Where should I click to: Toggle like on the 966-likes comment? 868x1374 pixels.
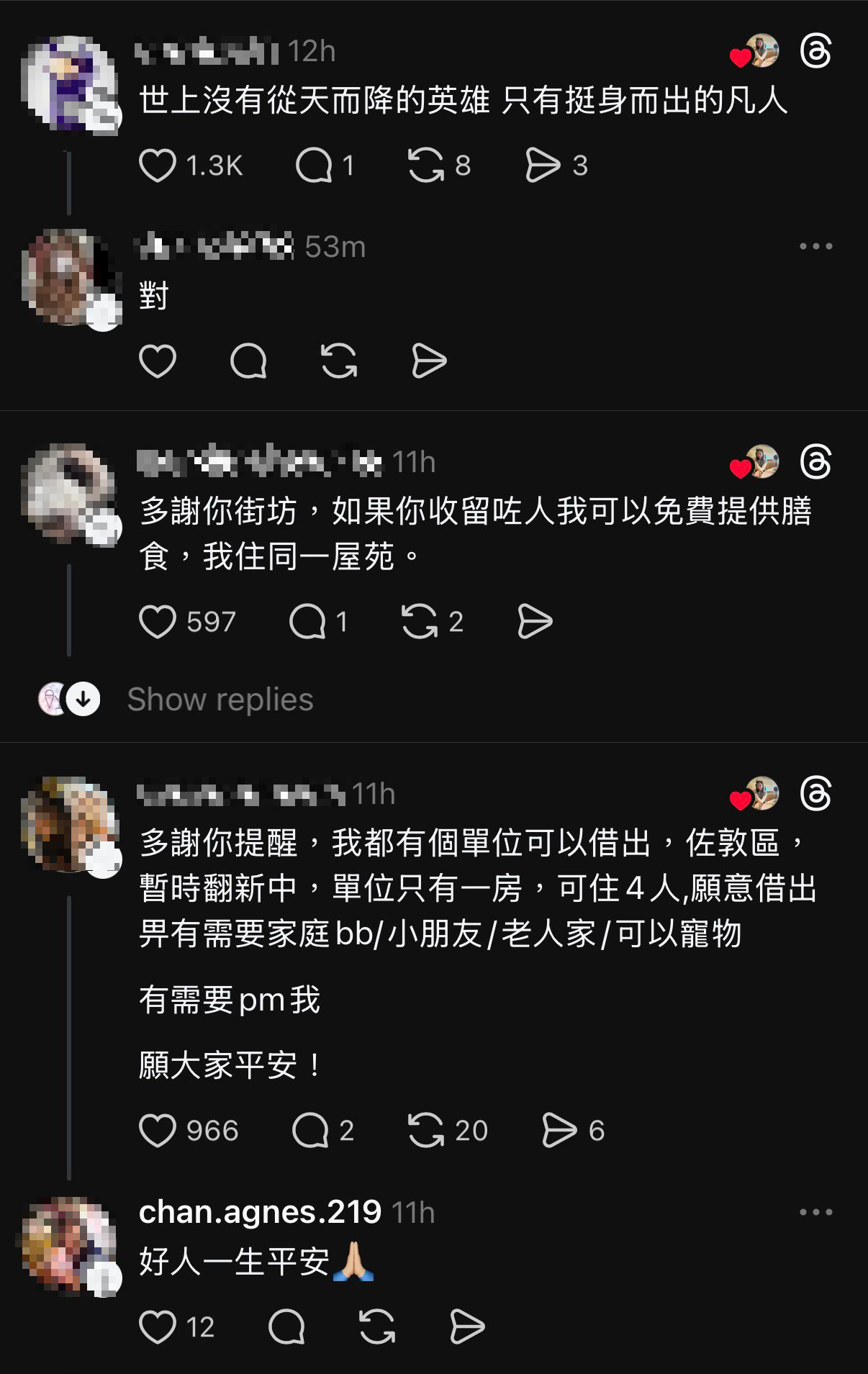point(160,1130)
